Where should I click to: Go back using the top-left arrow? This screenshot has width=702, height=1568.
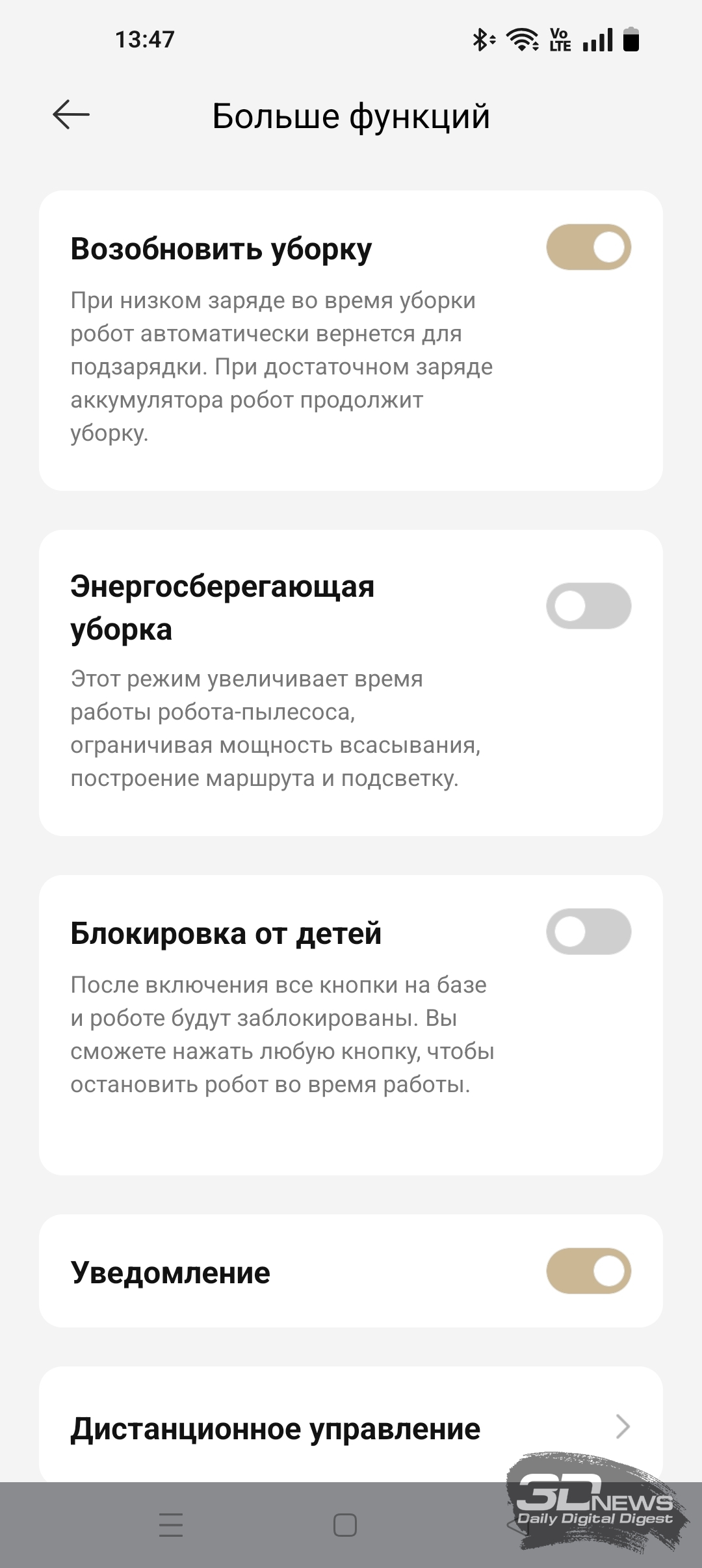click(x=71, y=116)
